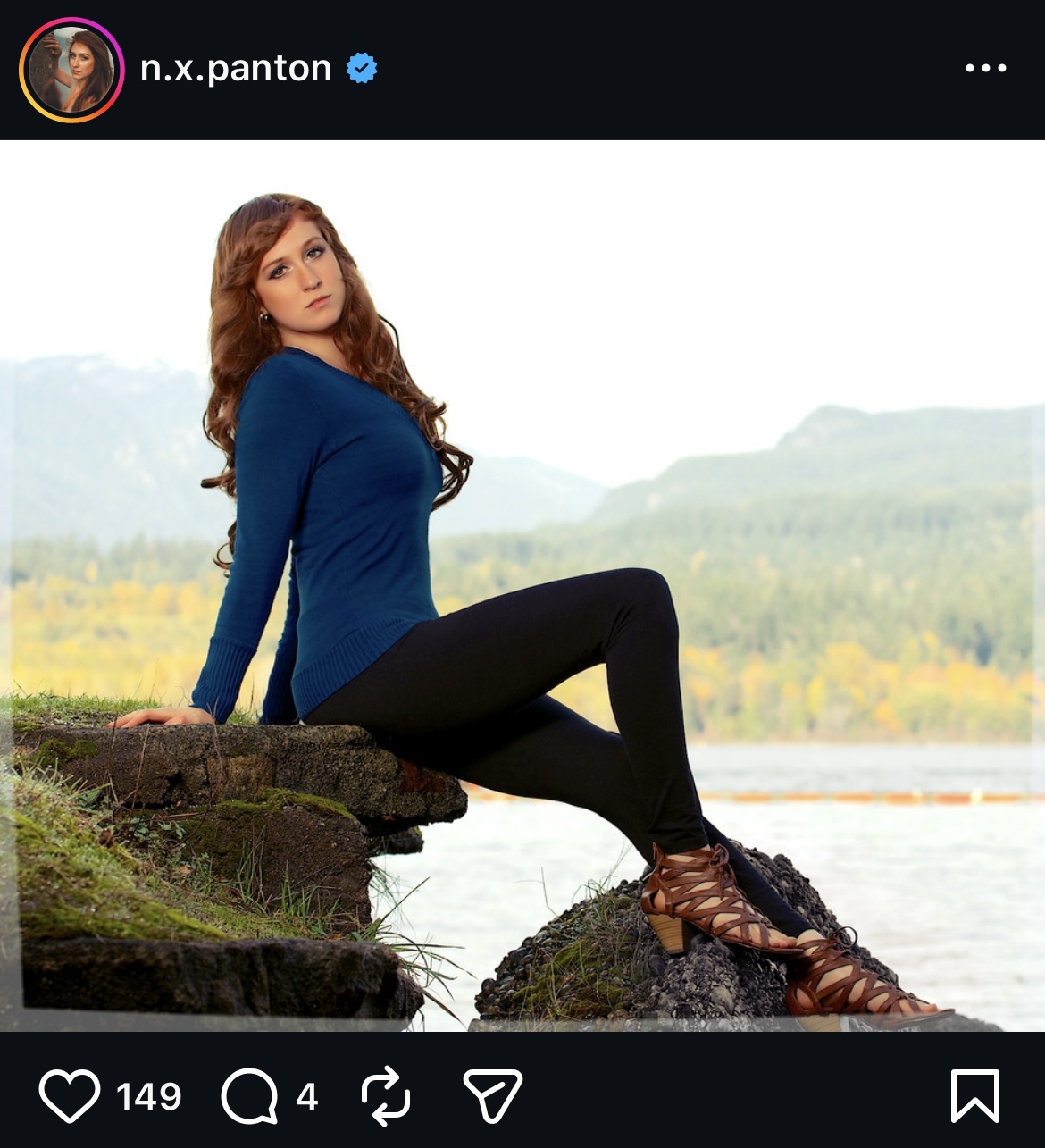Image resolution: width=1045 pixels, height=1148 pixels.
Task: Like this post with the heart icon
Action: coord(70,1095)
